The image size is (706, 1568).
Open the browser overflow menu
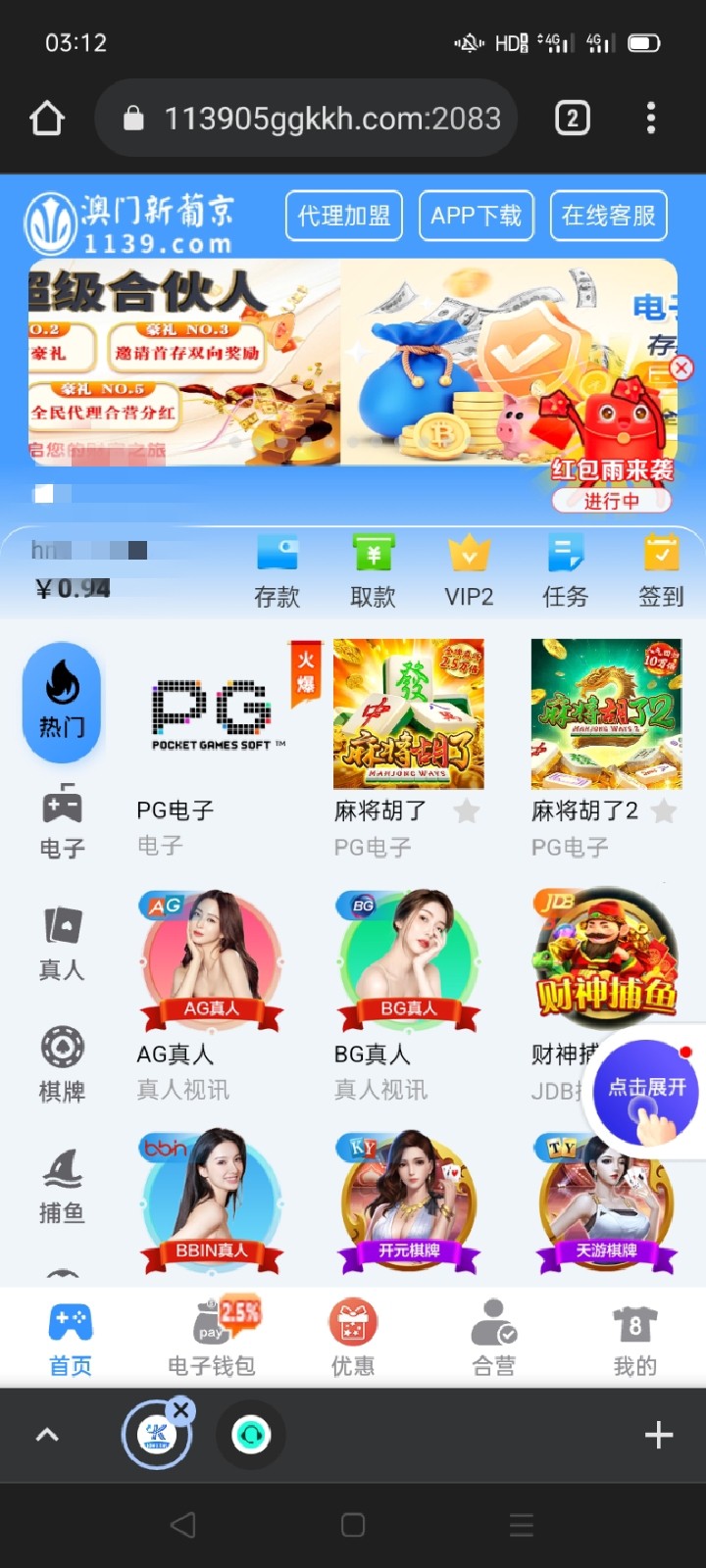click(x=650, y=119)
